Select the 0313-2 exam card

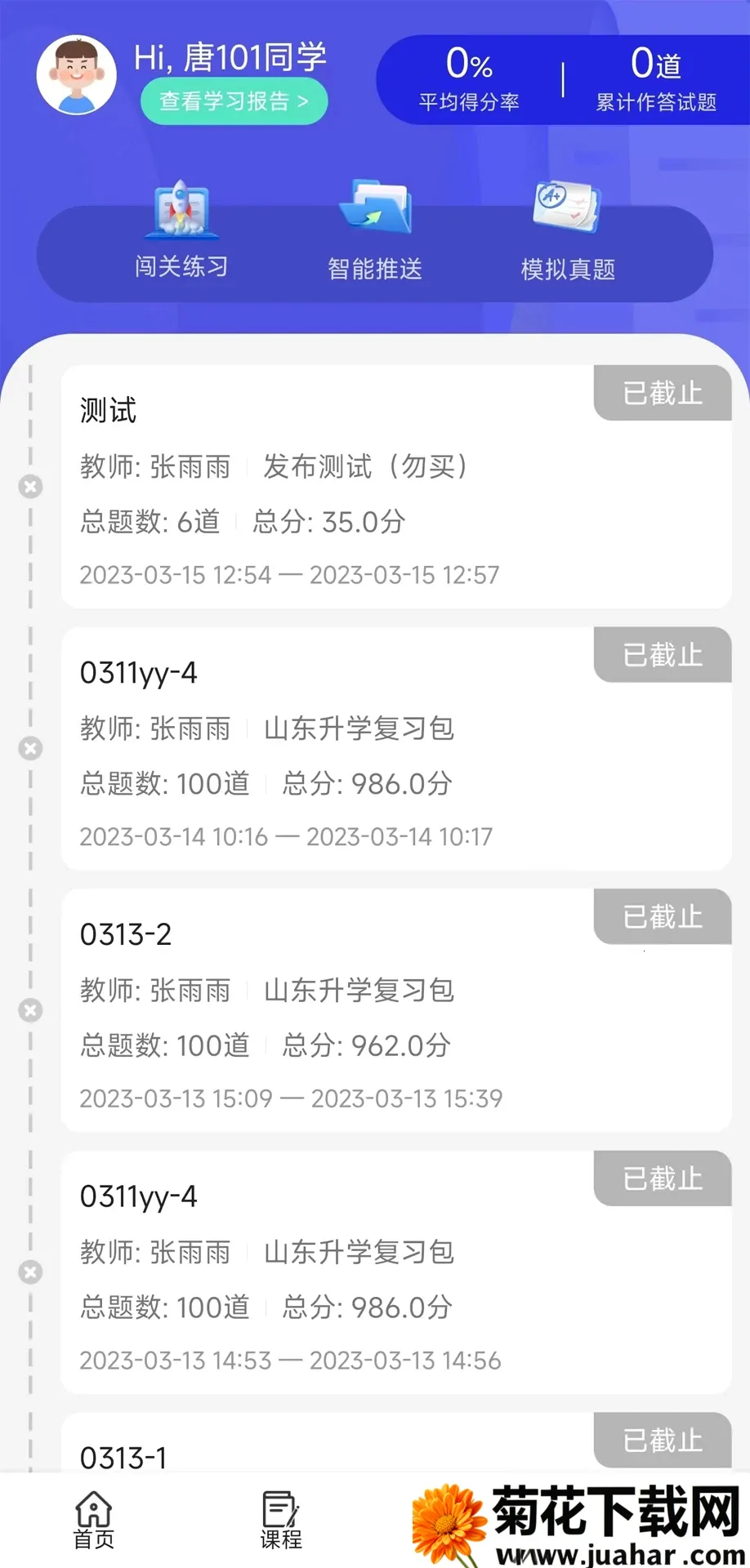(396, 1010)
